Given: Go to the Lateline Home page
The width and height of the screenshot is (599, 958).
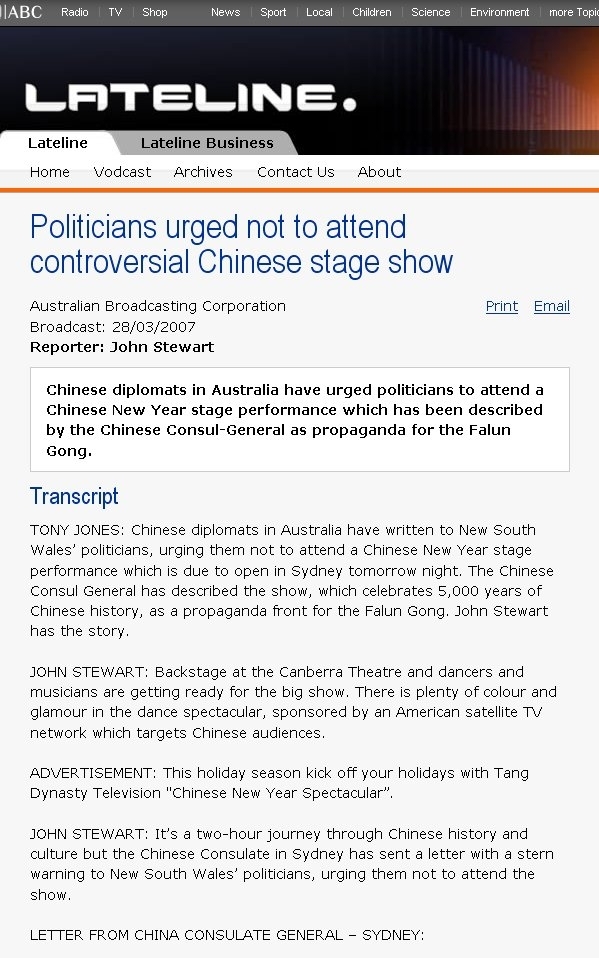Looking at the screenshot, I should (x=50, y=172).
